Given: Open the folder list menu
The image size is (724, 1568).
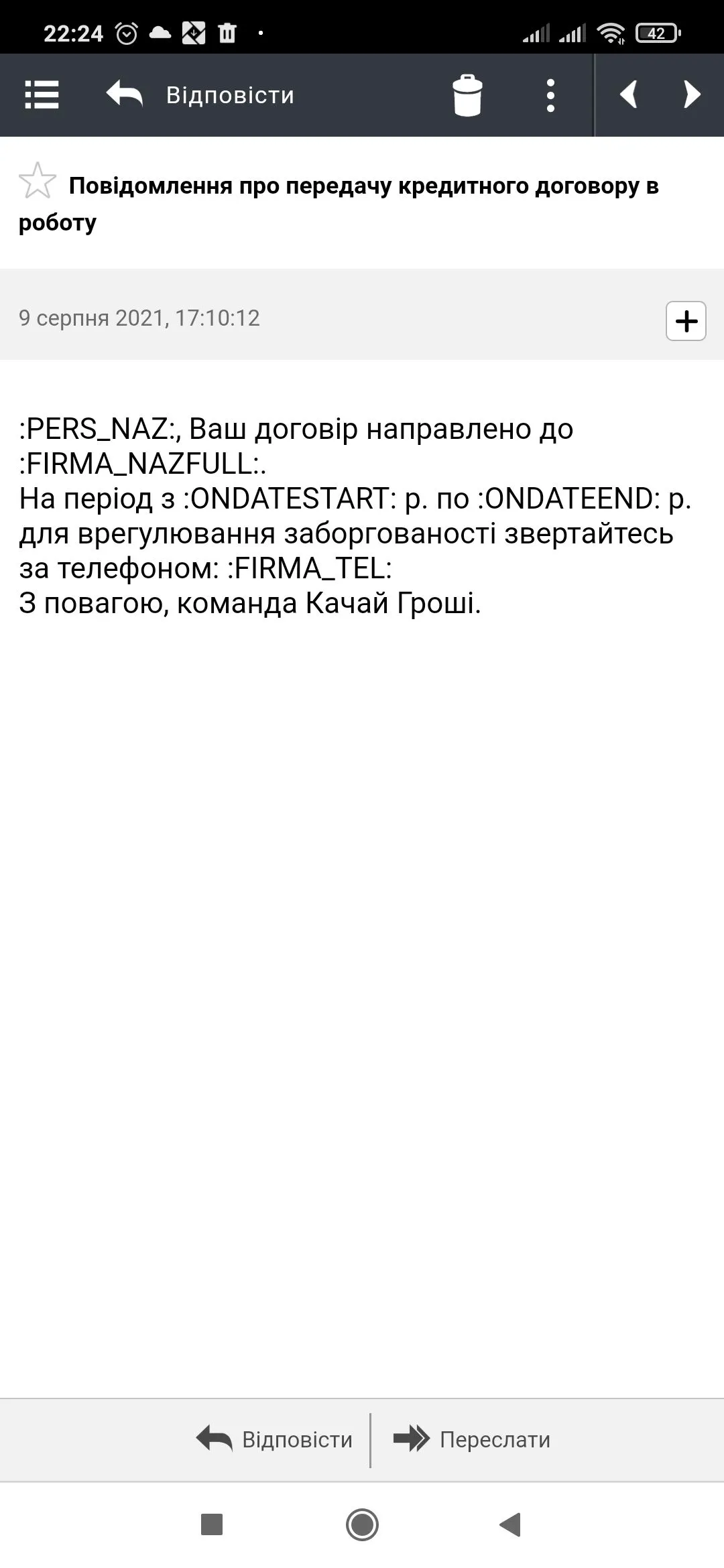Looking at the screenshot, I should pyautogui.click(x=42, y=95).
